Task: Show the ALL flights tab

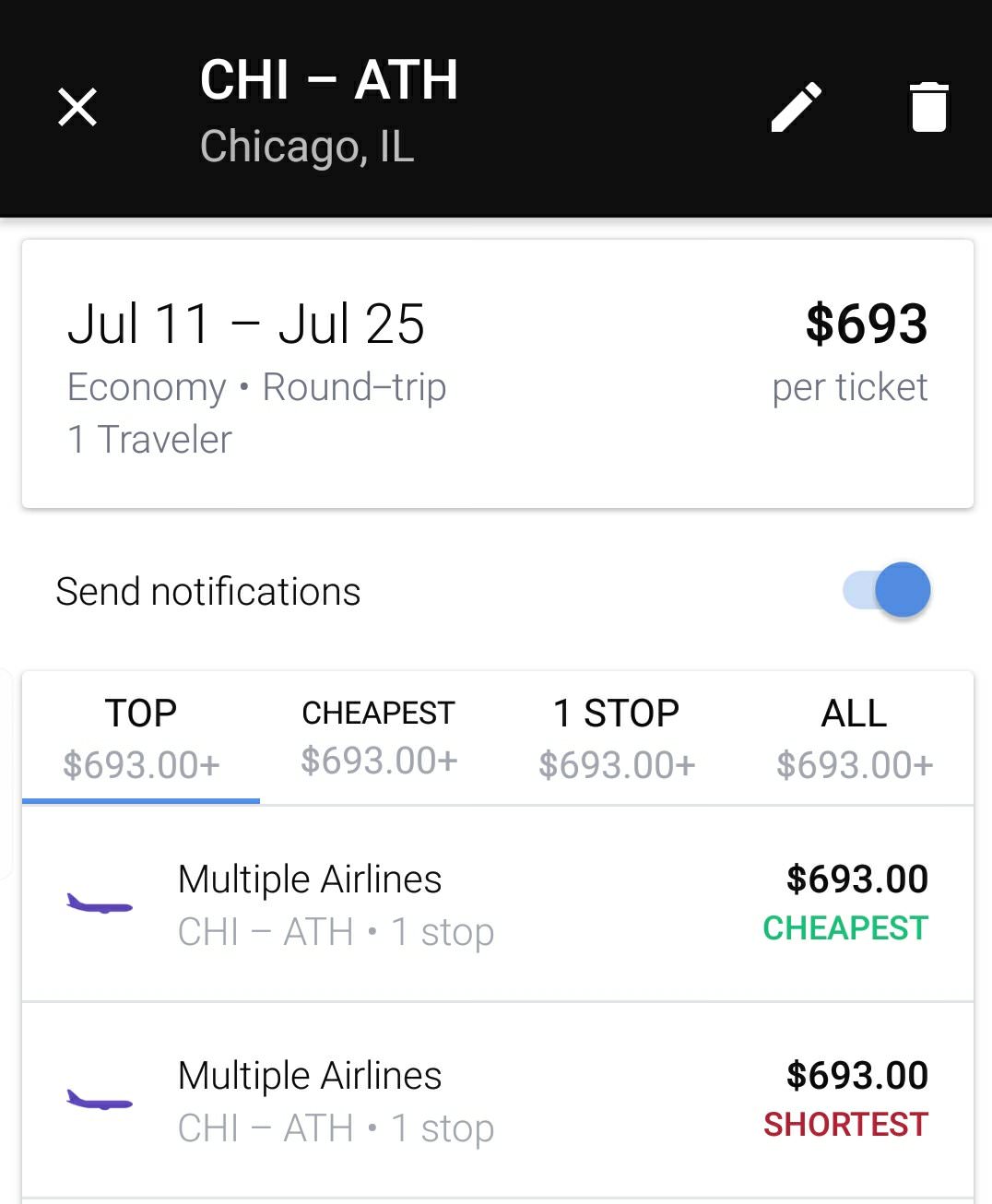Action: click(855, 738)
